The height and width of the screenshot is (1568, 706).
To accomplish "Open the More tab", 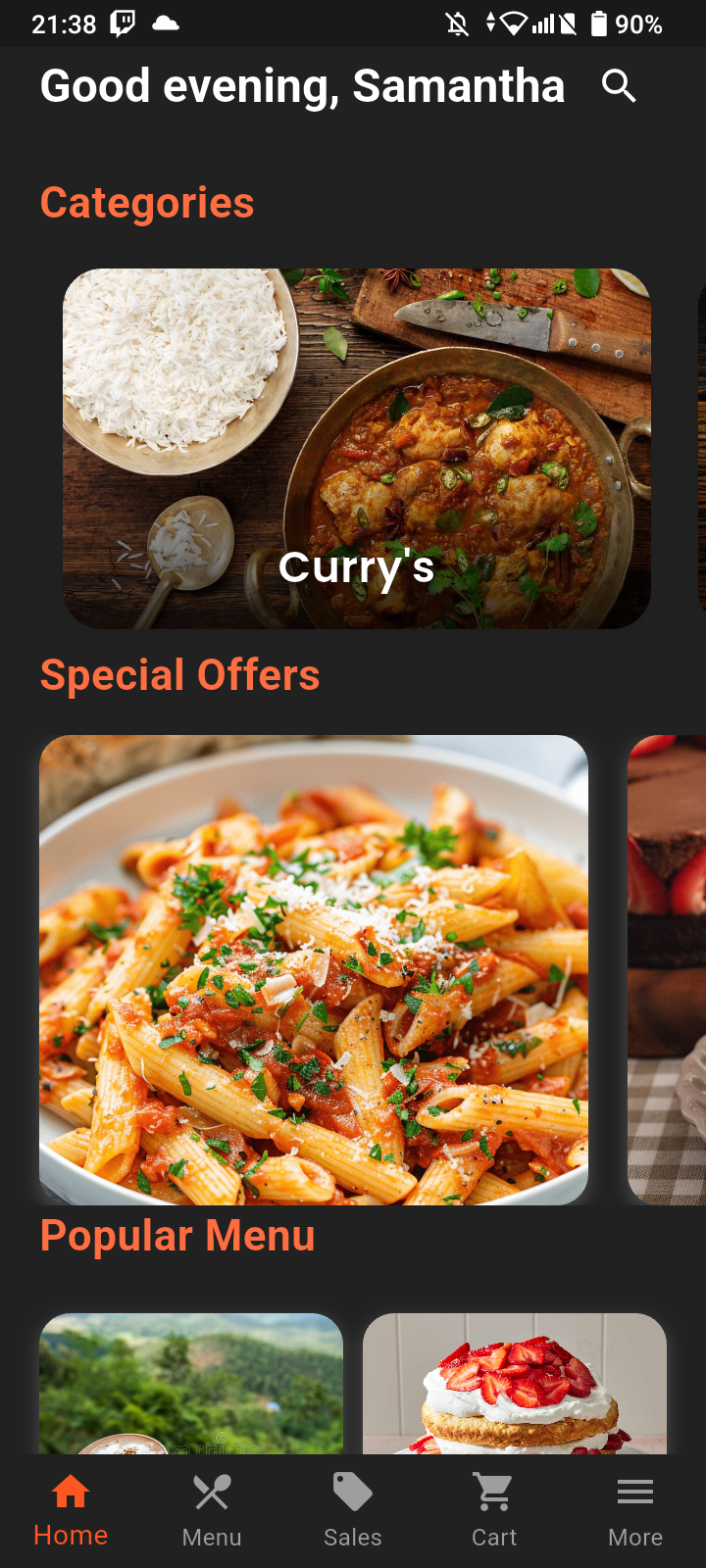I will [x=635, y=1511].
